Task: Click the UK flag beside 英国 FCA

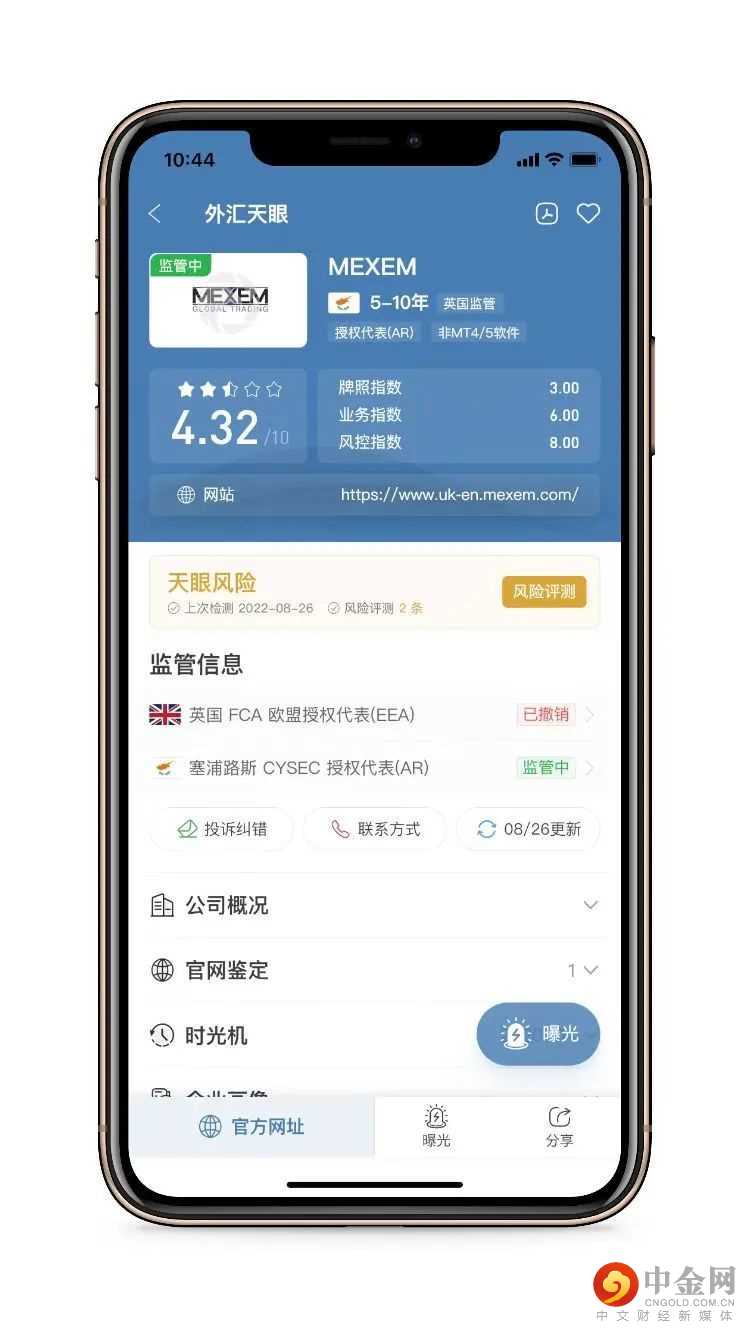Action: pyautogui.click(x=164, y=714)
